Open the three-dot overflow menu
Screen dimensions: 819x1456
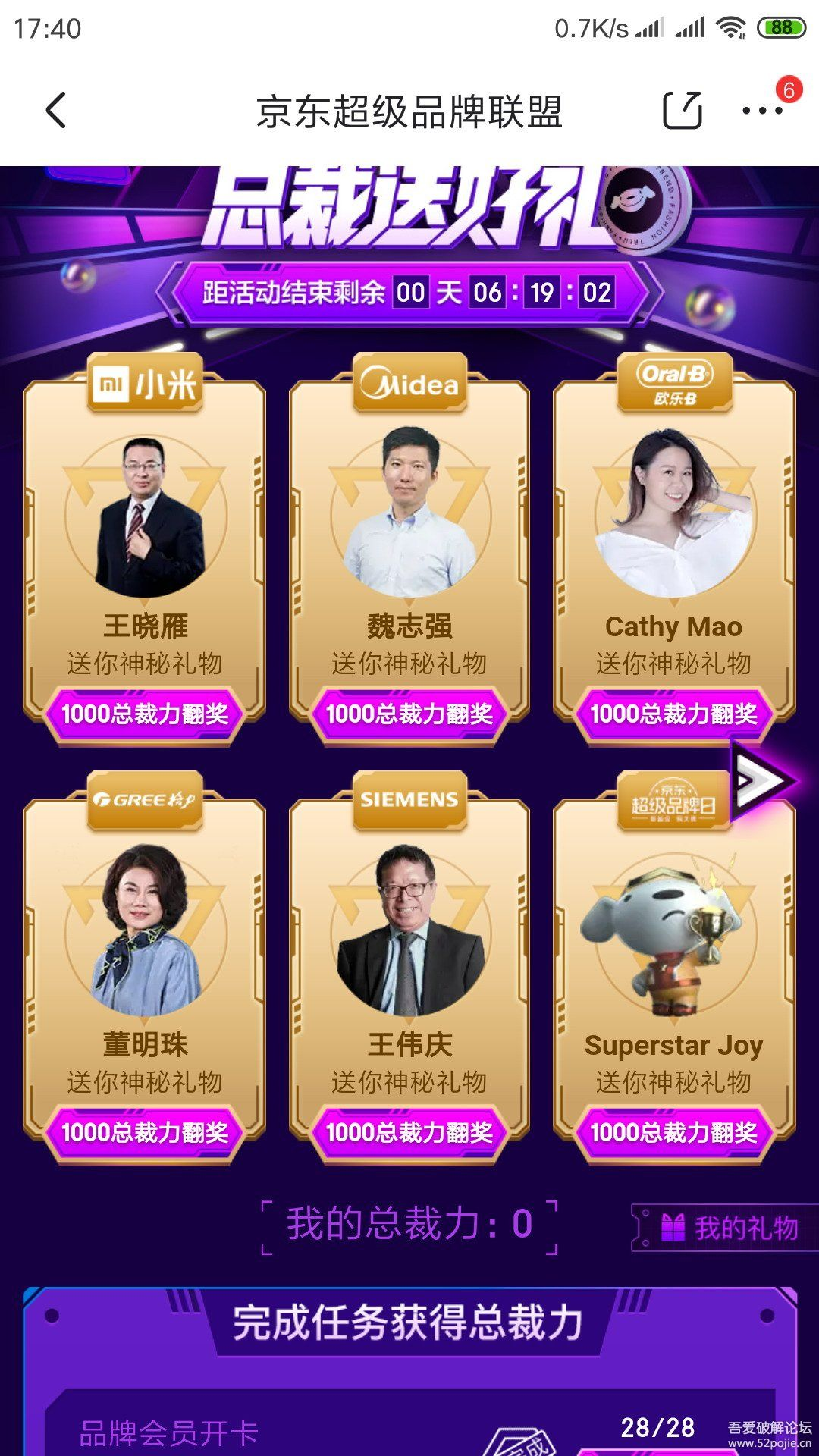click(x=761, y=111)
